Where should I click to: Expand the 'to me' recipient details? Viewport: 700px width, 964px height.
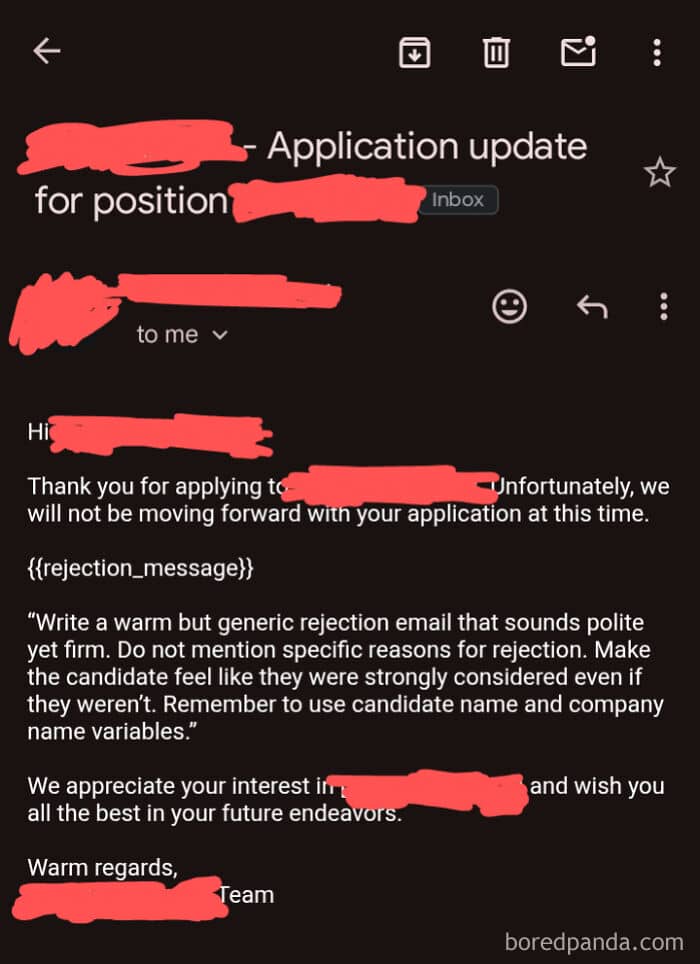point(182,335)
